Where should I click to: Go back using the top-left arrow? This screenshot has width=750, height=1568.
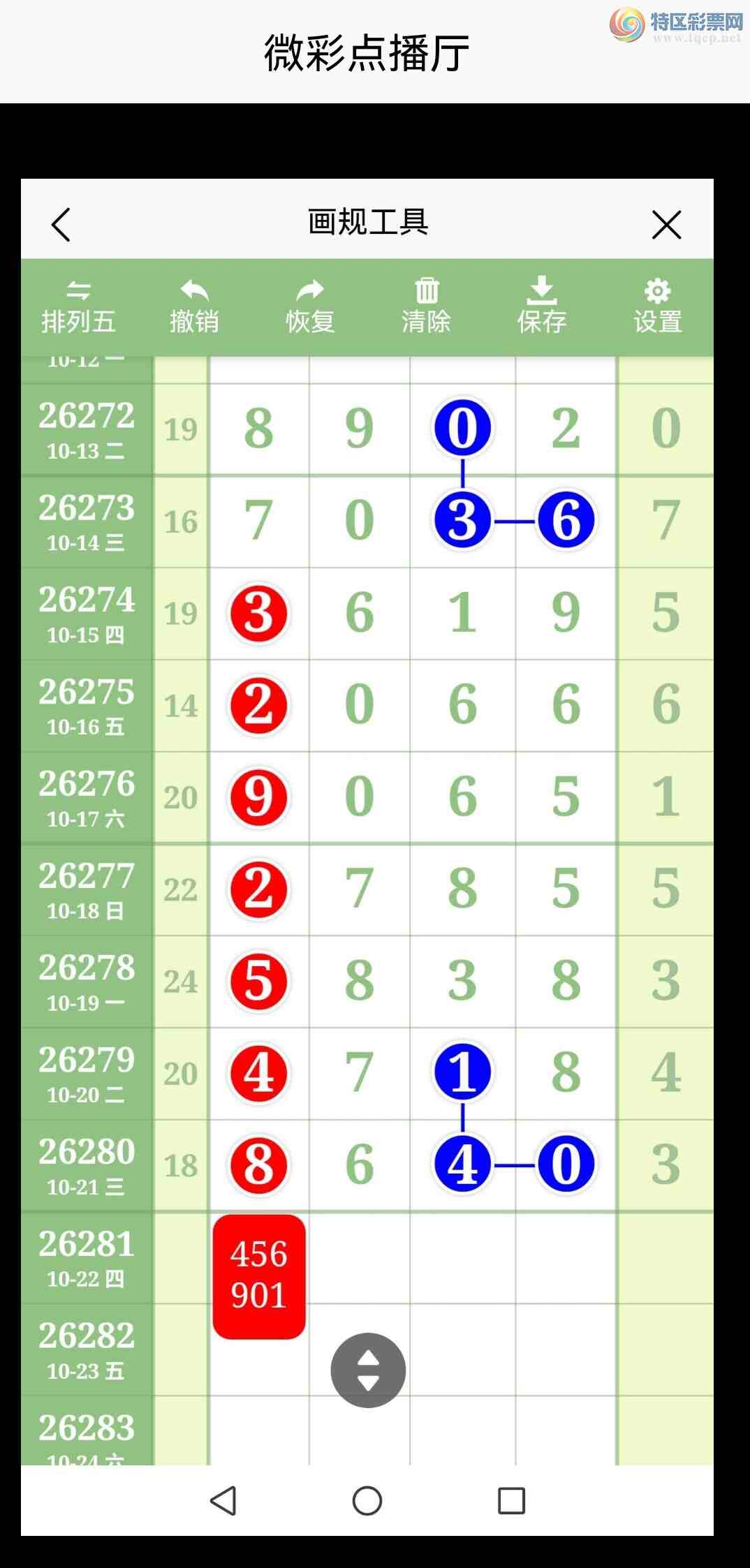click(x=61, y=225)
